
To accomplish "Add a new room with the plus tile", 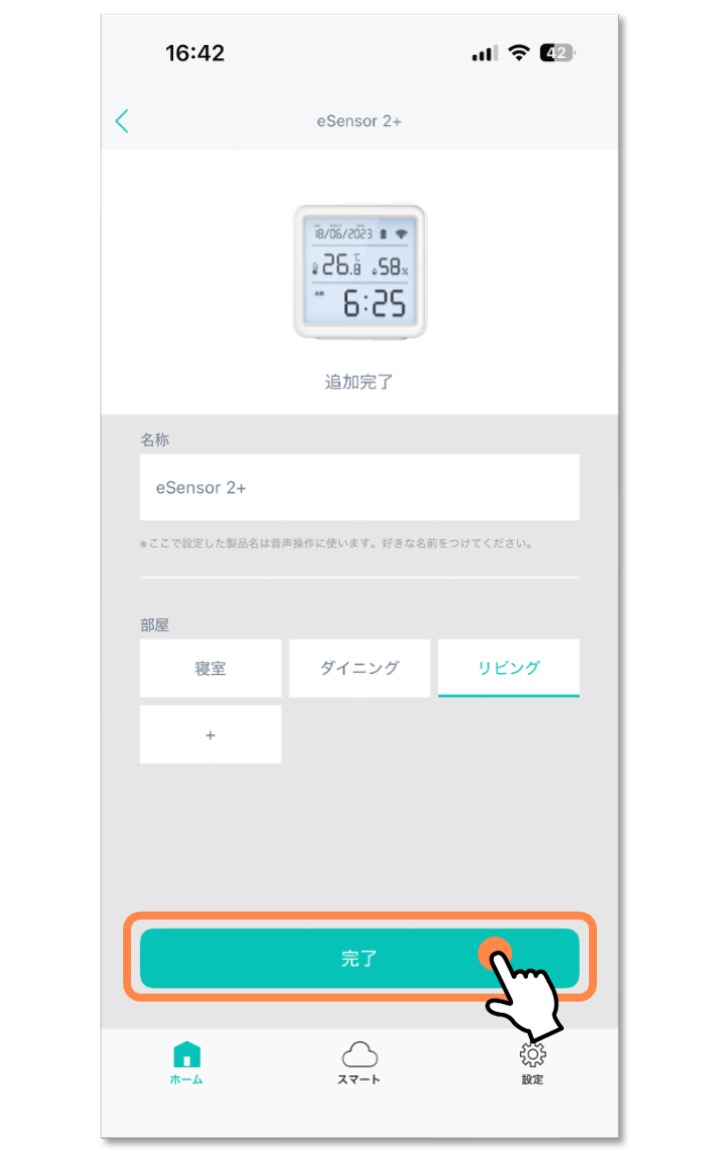I will coord(210,734).
